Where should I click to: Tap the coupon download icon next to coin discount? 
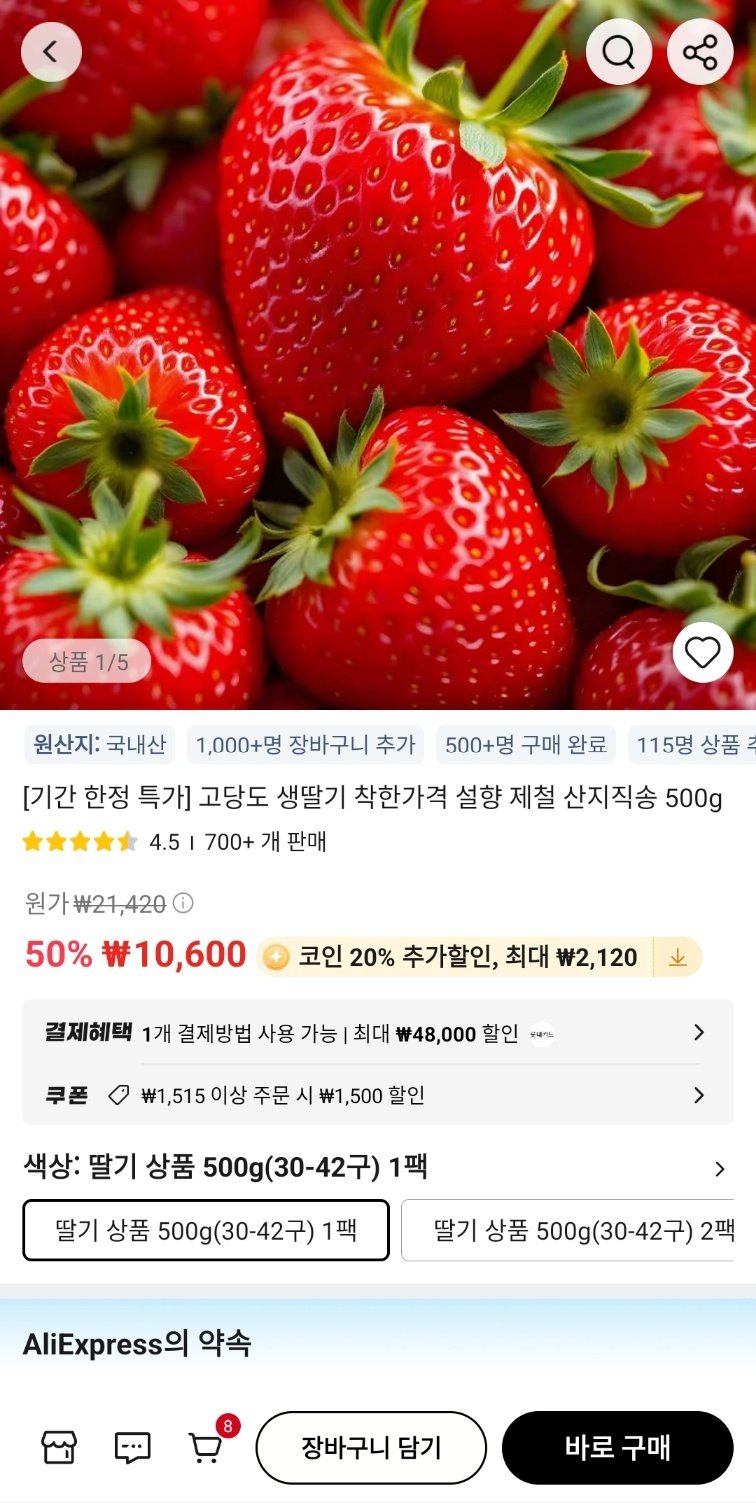click(x=679, y=957)
